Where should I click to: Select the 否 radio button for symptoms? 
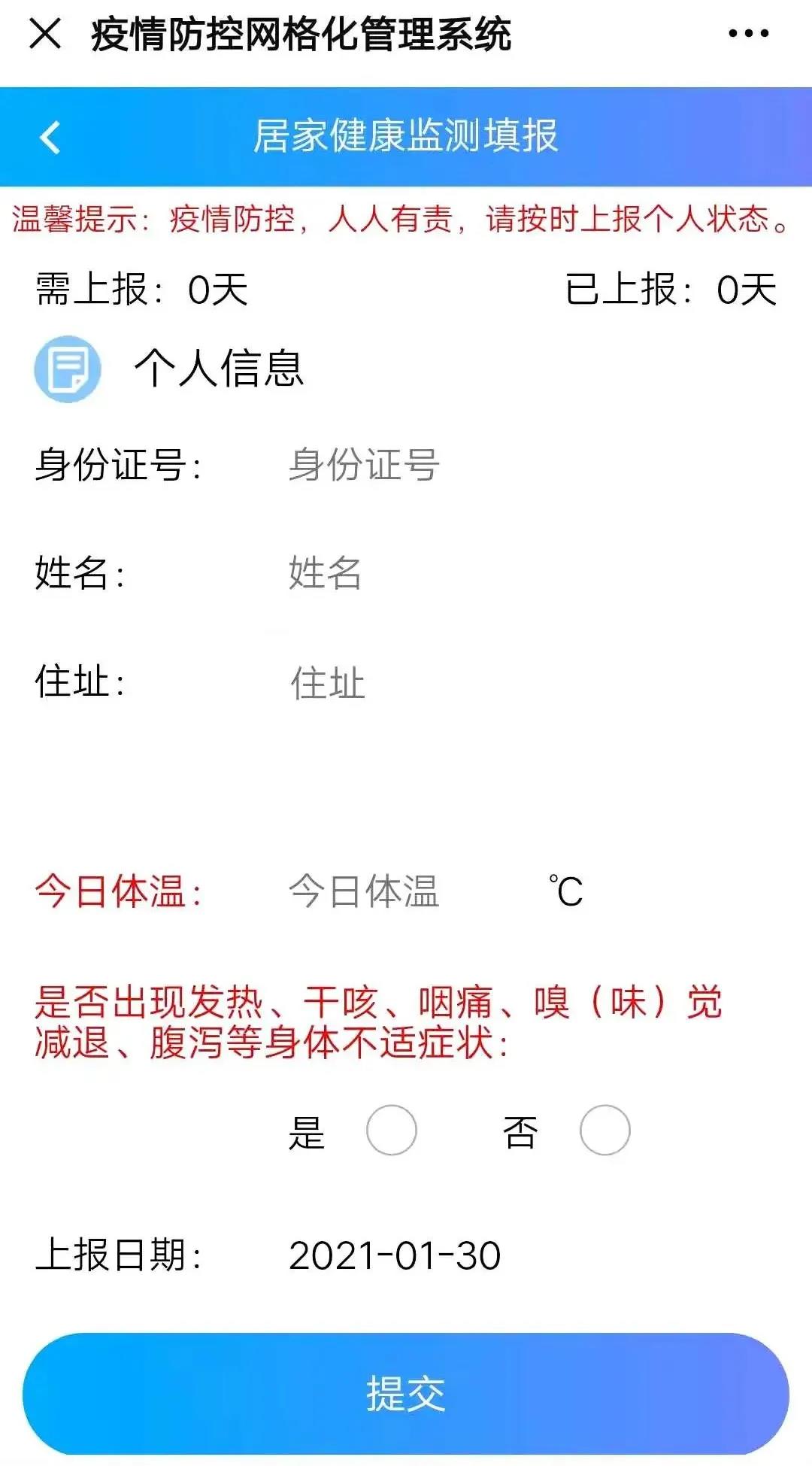click(607, 1129)
